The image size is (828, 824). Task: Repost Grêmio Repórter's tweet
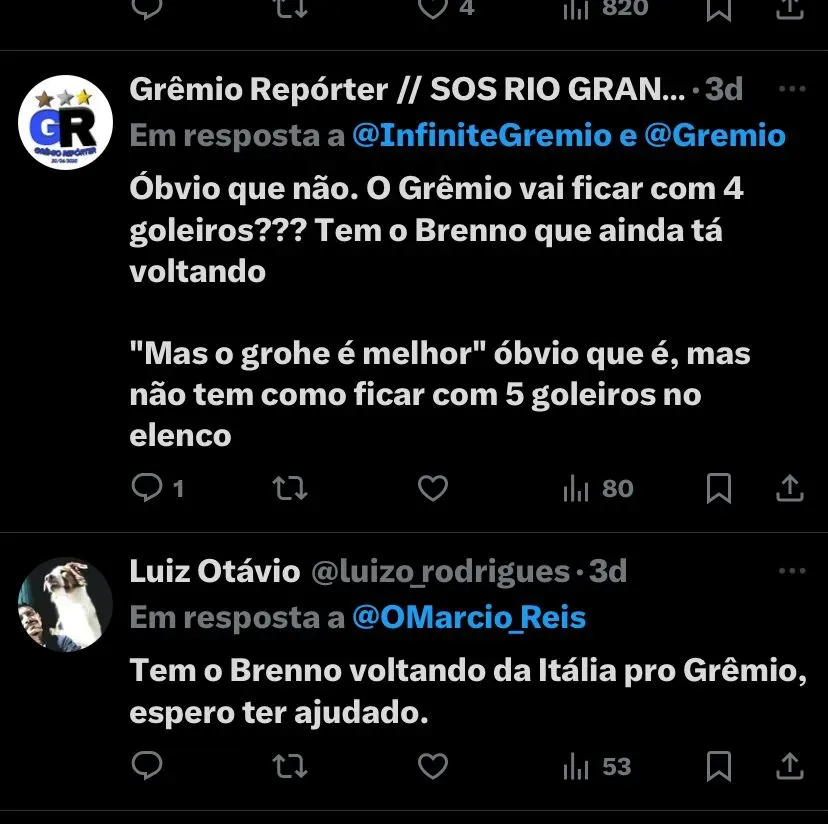pyautogui.click(x=290, y=488)
